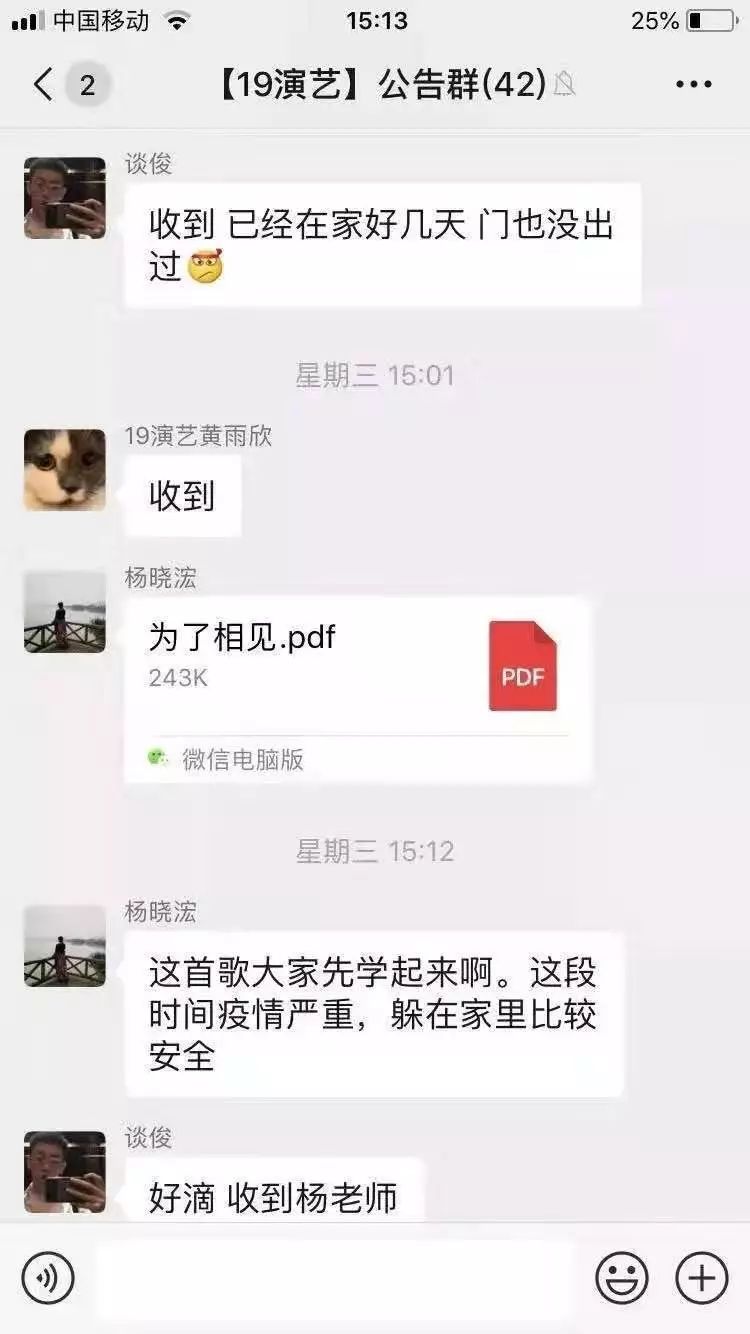Viewport: 750px width, 1334px height.
Task: Switch to voice message input
Action: coord(48,1278)
